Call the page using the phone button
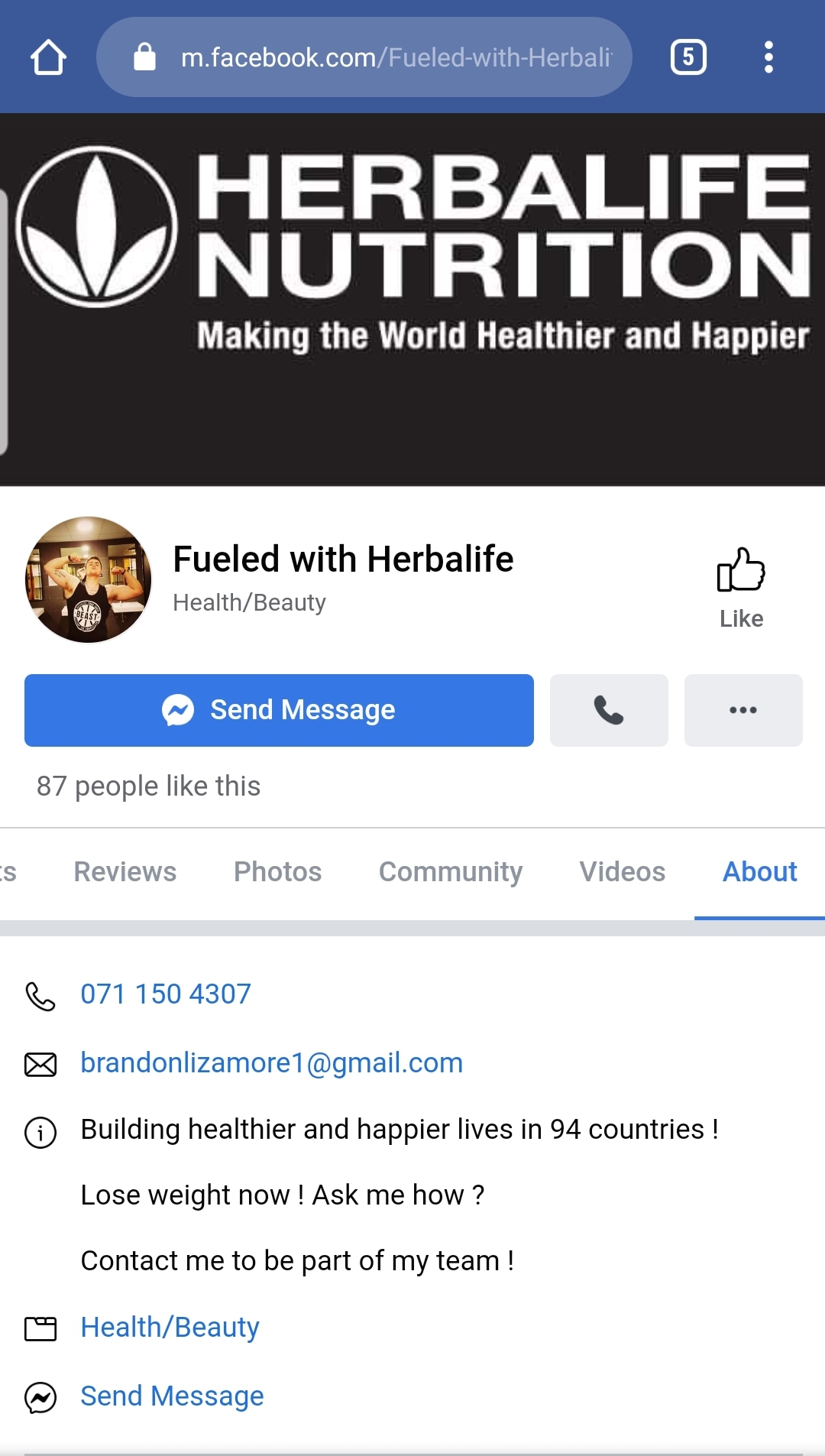The height and width of the screenshot is (1456, 825). tap(609, 710)
